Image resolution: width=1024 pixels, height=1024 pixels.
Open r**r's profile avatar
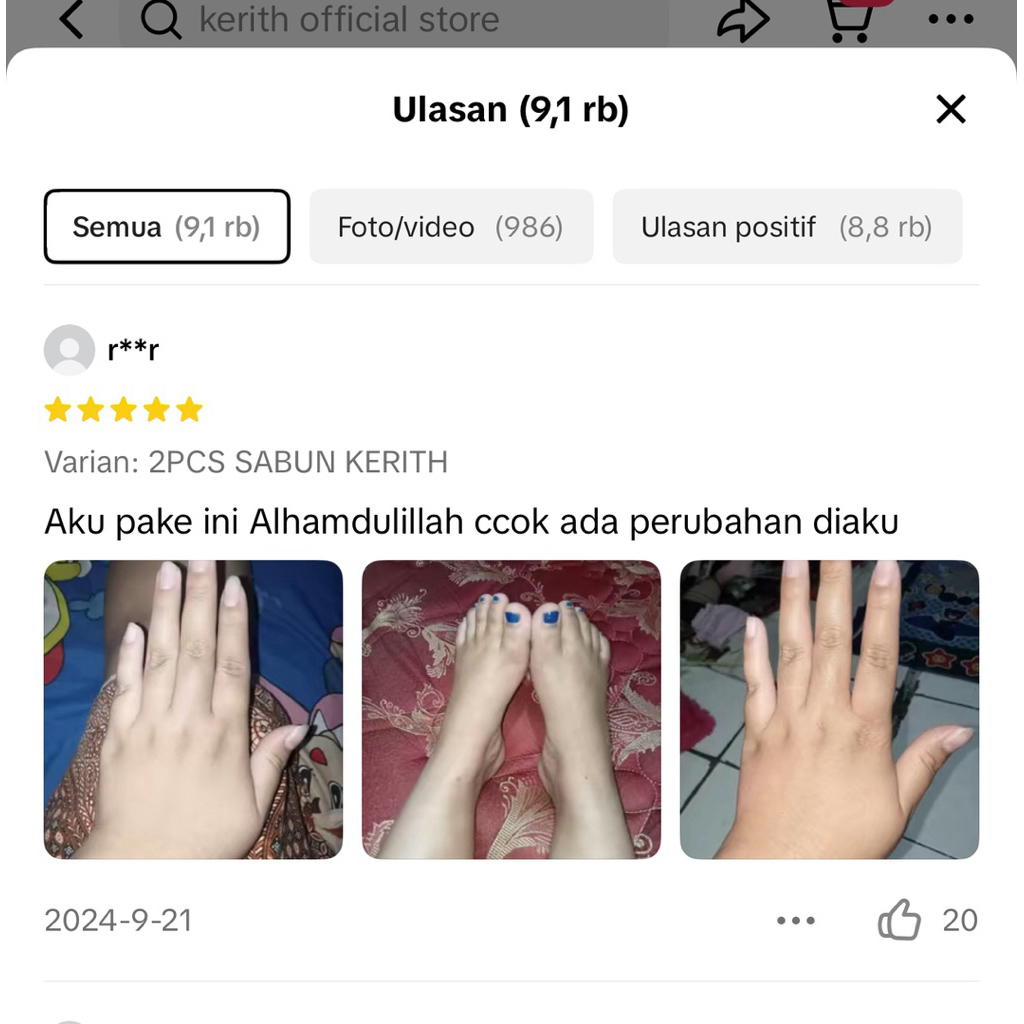tap(70, 350)
